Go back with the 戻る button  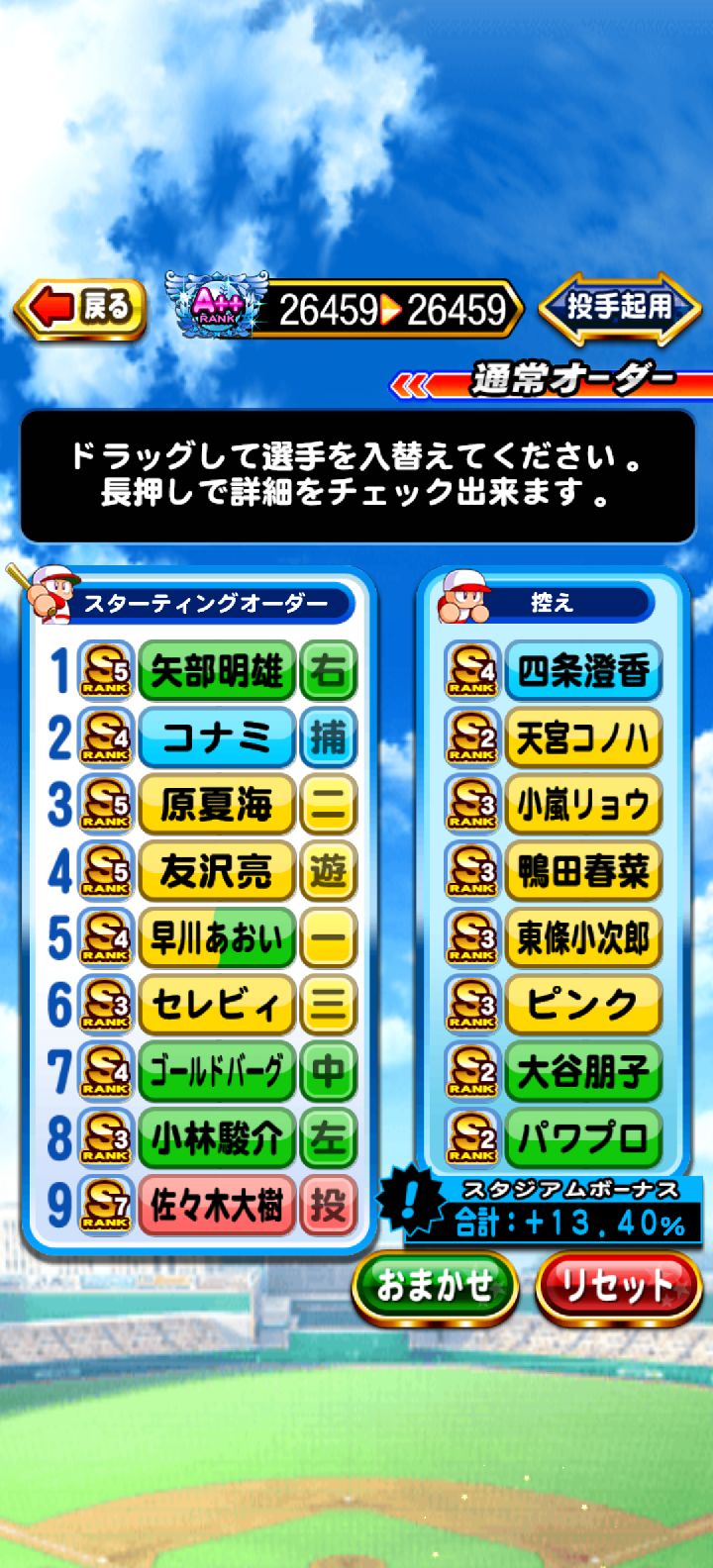tap(80, 309)
